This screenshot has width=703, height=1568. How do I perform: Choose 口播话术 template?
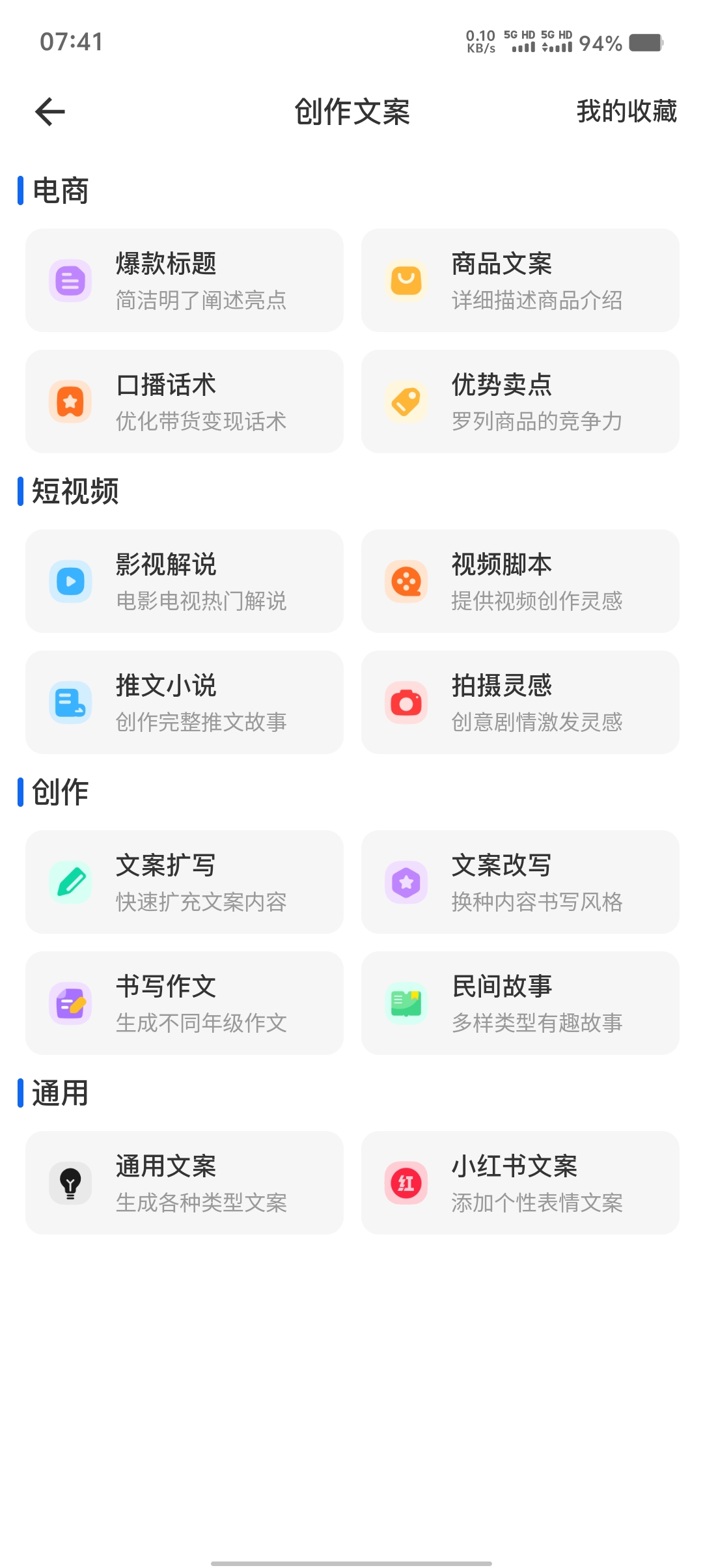(184, 402)
